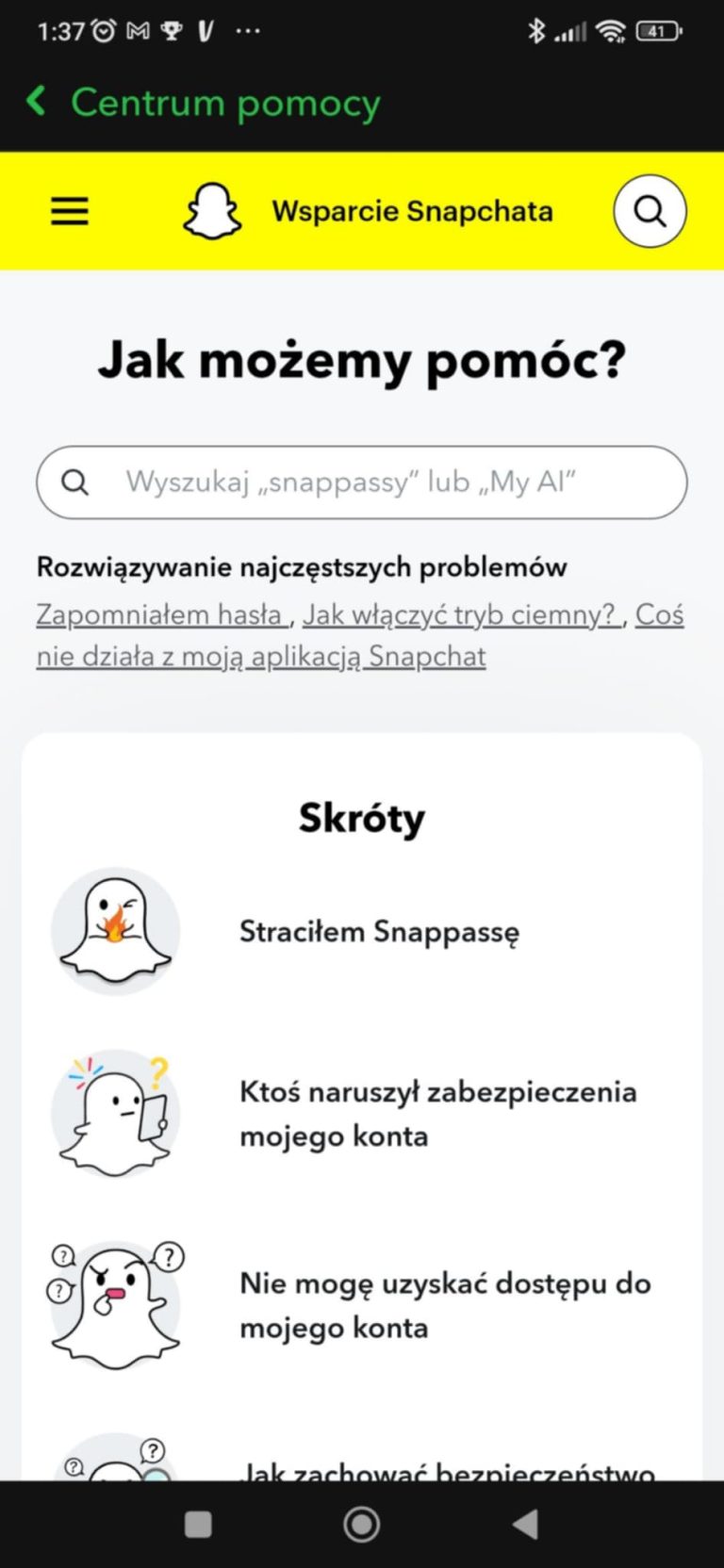Open the hamburger menu
Viewport: 724px width, 1568px height.
pyautogui.click(x=68, y=211)
